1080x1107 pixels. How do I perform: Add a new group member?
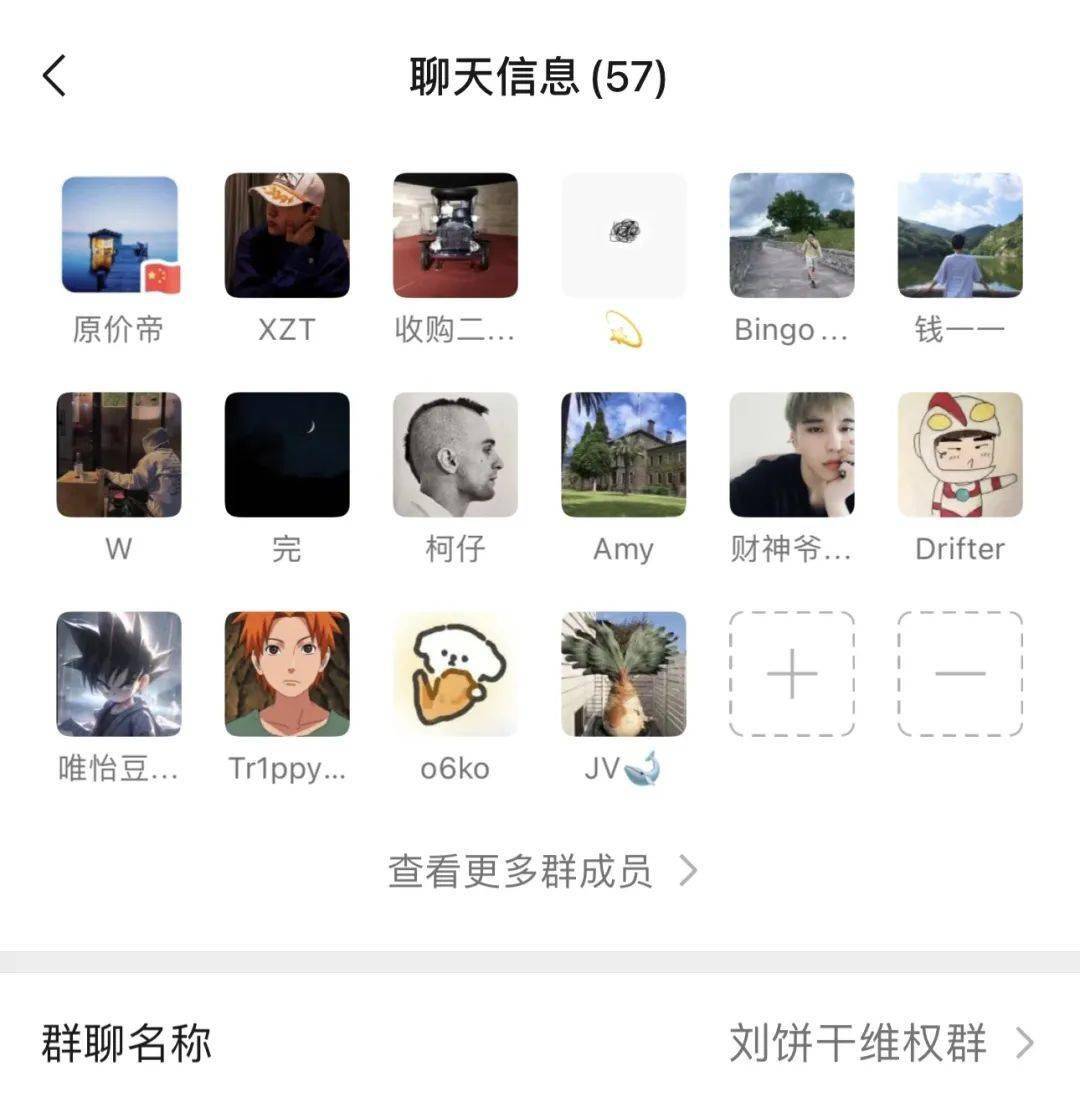[791, 674]
